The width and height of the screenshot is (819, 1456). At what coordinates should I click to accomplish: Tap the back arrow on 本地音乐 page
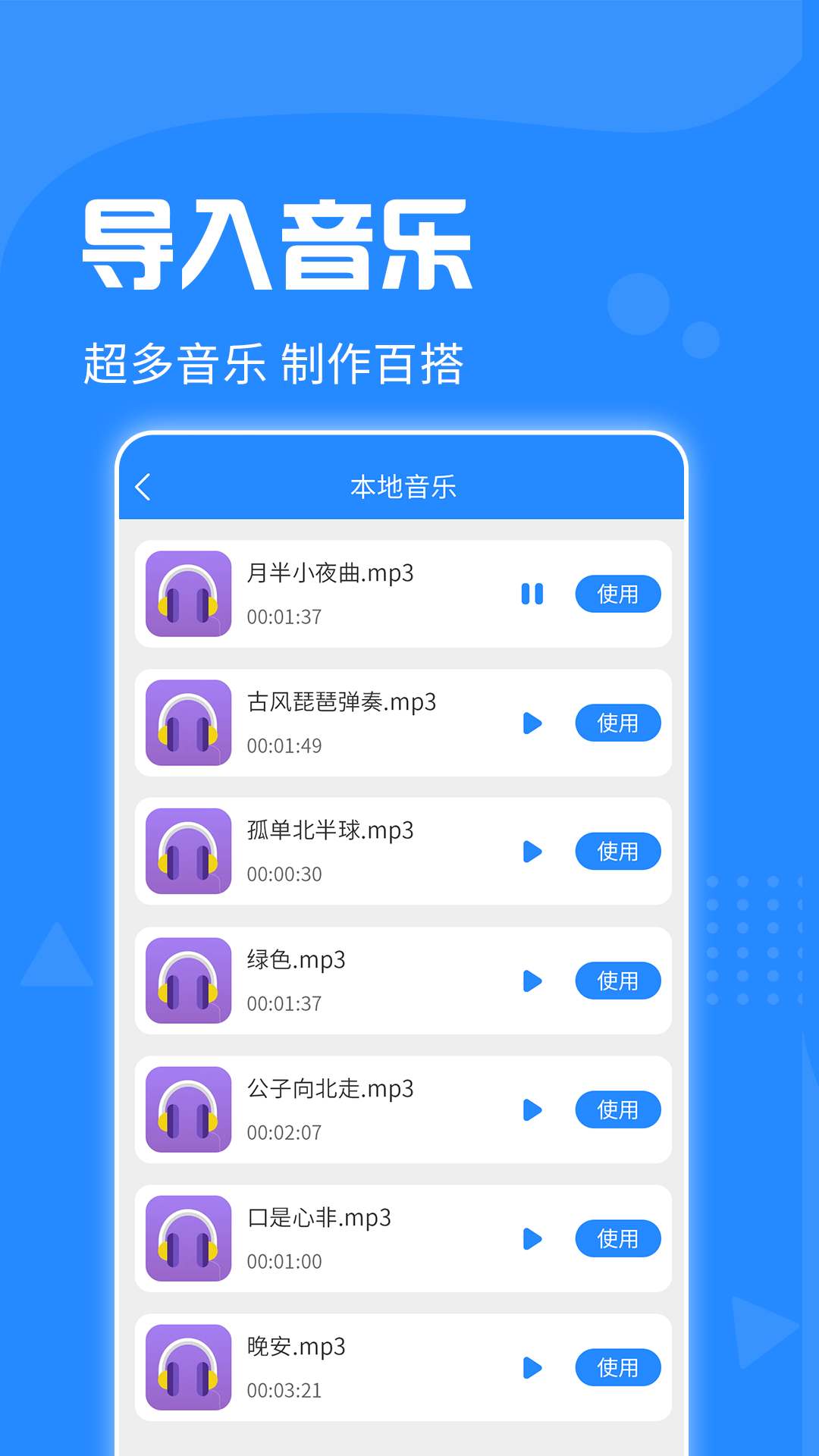(144, 486)
